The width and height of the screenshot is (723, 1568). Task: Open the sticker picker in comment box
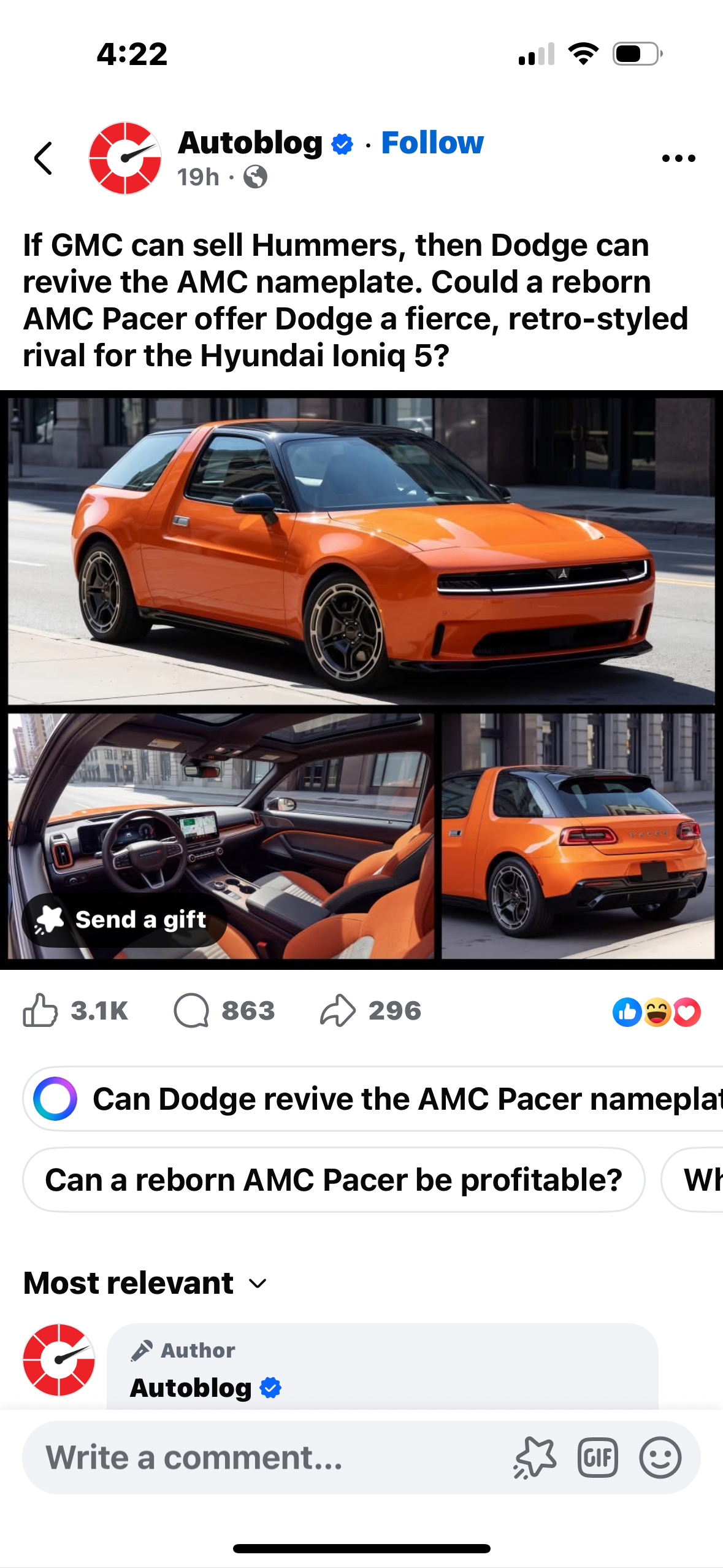click(x=535, y=1457)
